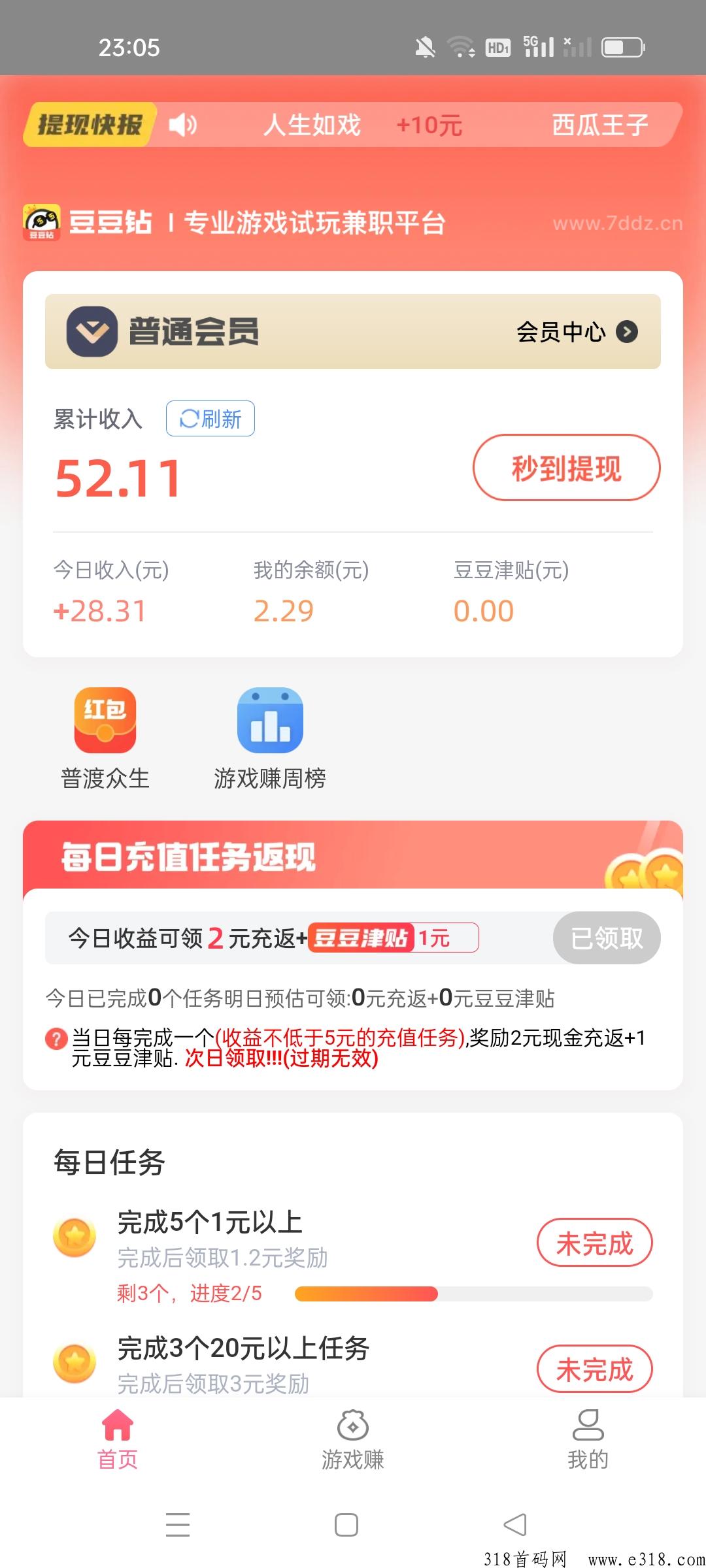Switch to the 游戏赚 tab
Screen dimensions: 706x1568
(x=353, y=1440)
